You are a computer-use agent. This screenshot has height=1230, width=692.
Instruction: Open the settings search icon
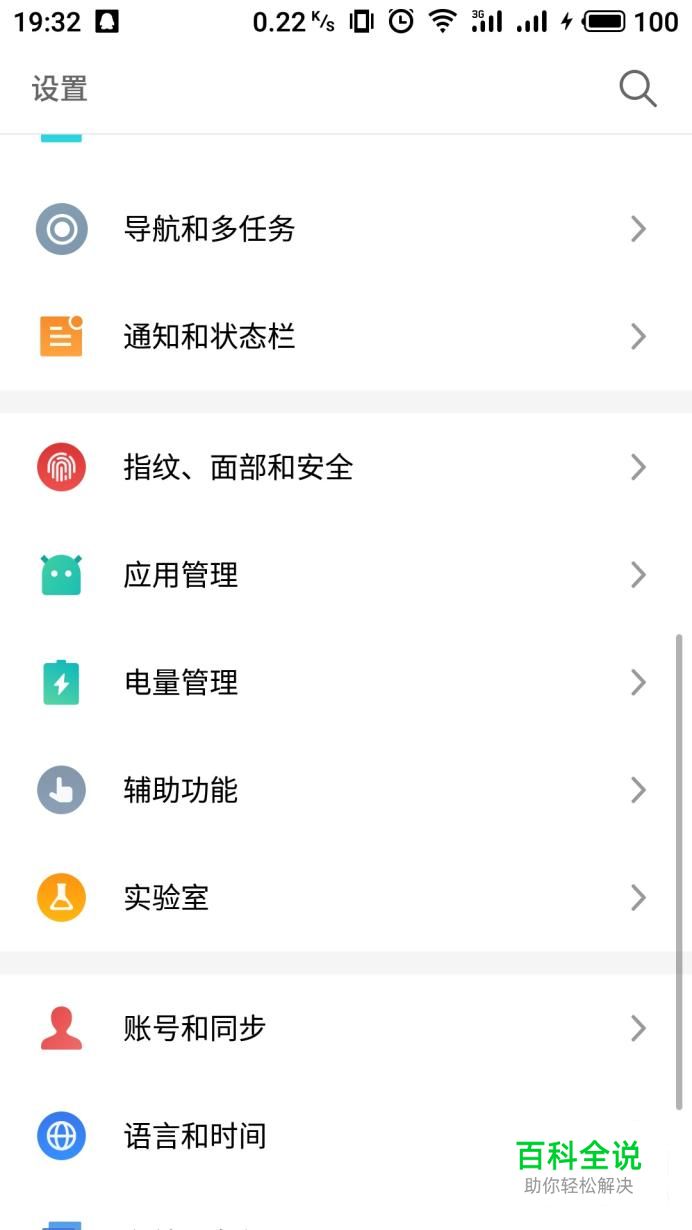tap(637, 89)
